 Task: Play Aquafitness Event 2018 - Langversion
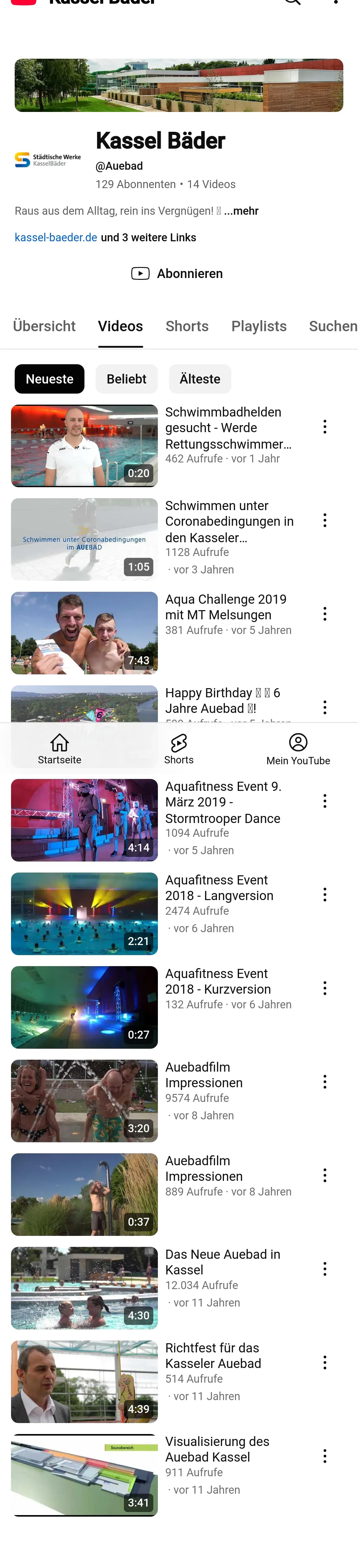(x=84, y=914)
